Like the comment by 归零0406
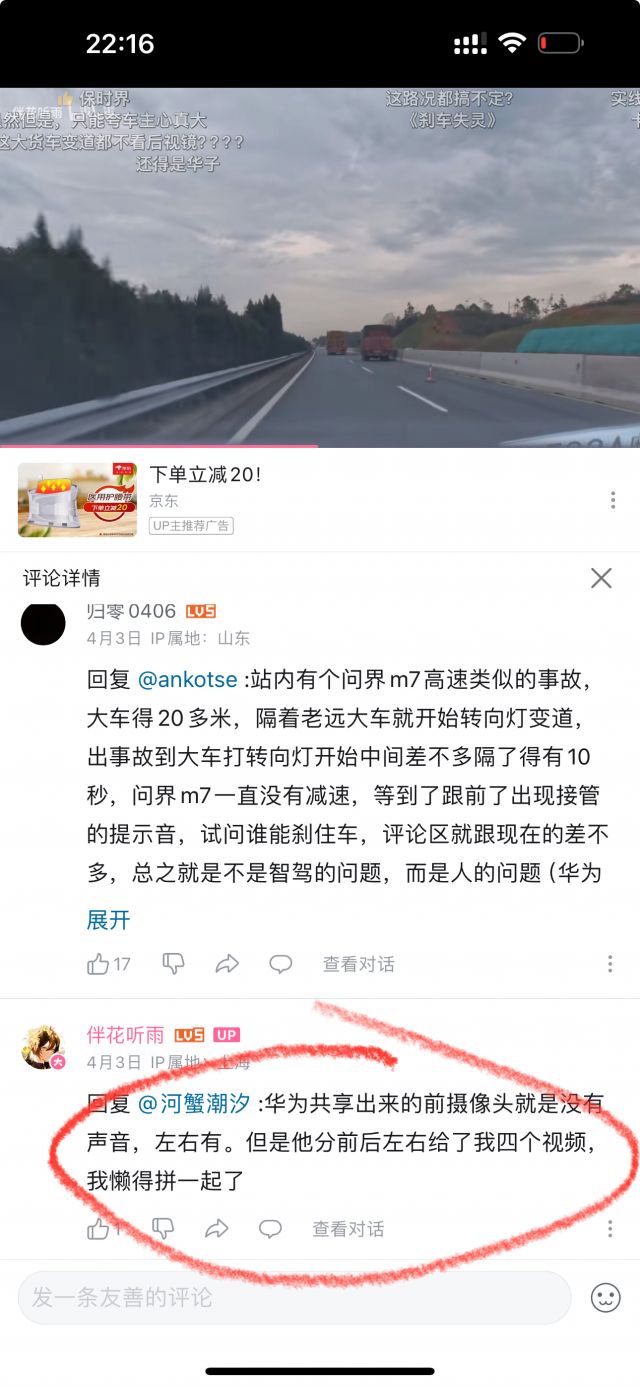This screenshot has width=640, height=1387. pyautogui.click(x=99, y=964)
